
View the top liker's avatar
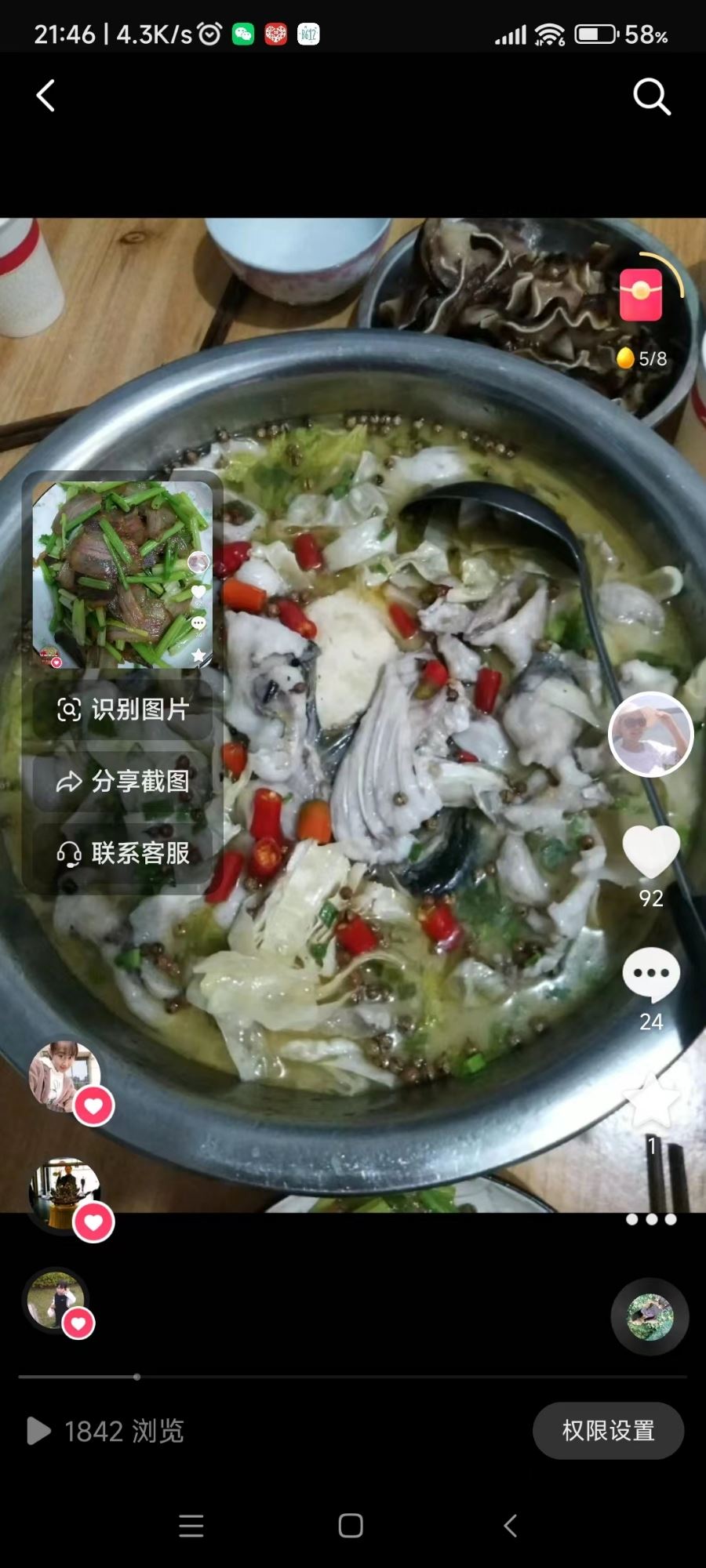[64, 1076]
